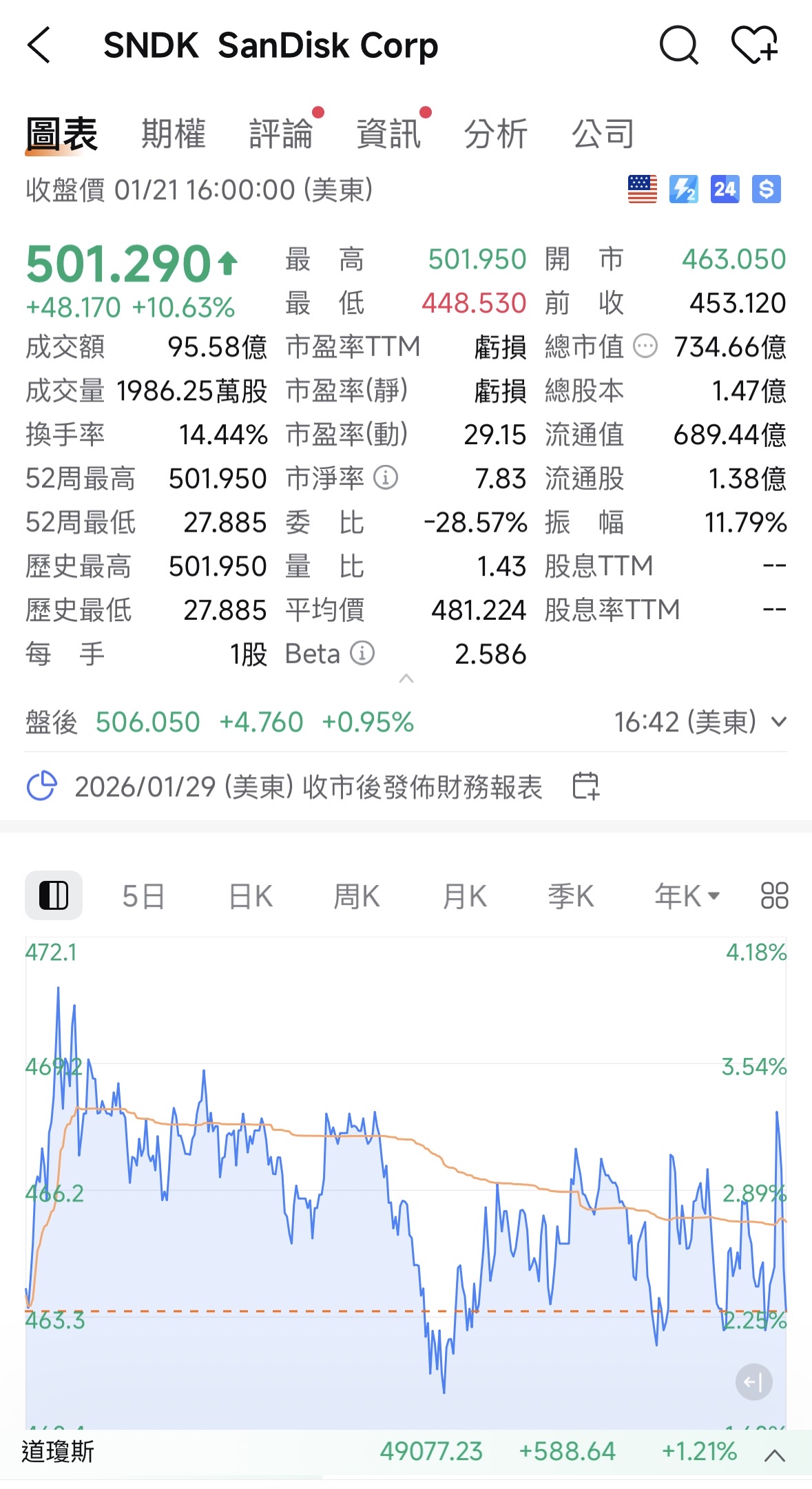Switch chart to 周K

[x=357, y=896]
